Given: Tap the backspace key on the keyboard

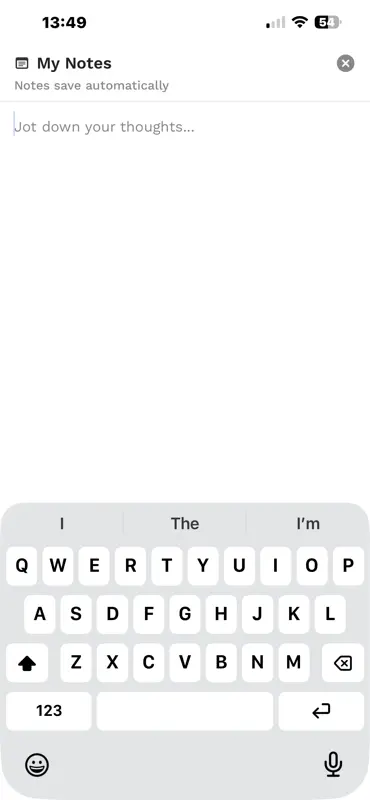Looking at the screenshot, I should tap(343, 663).
